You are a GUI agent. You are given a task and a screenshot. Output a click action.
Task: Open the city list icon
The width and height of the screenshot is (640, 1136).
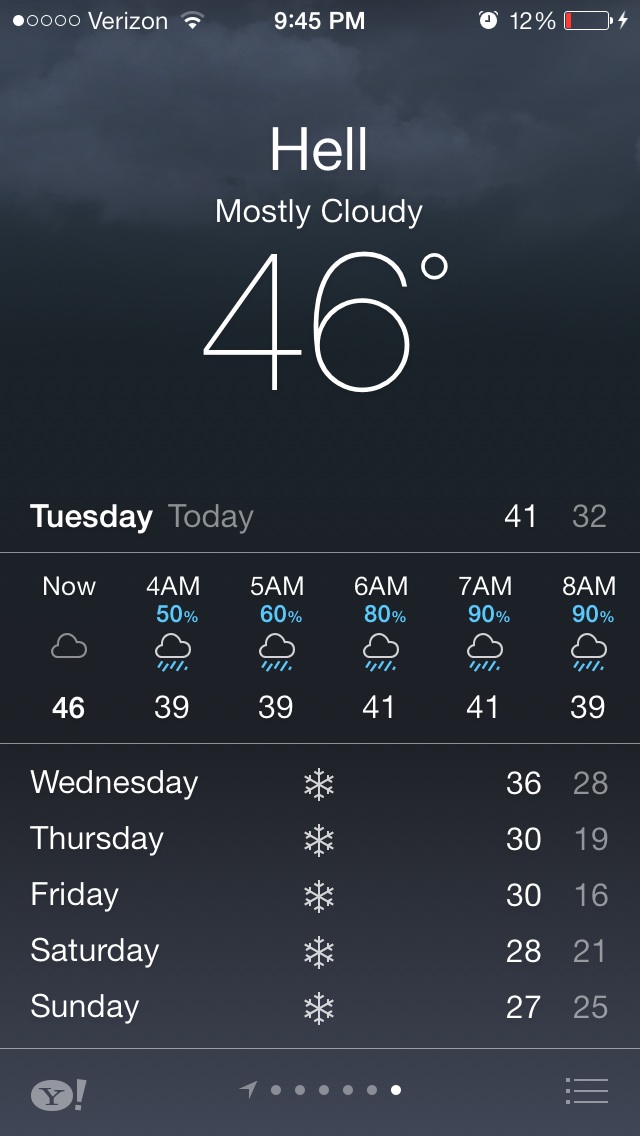point(586,1090)
